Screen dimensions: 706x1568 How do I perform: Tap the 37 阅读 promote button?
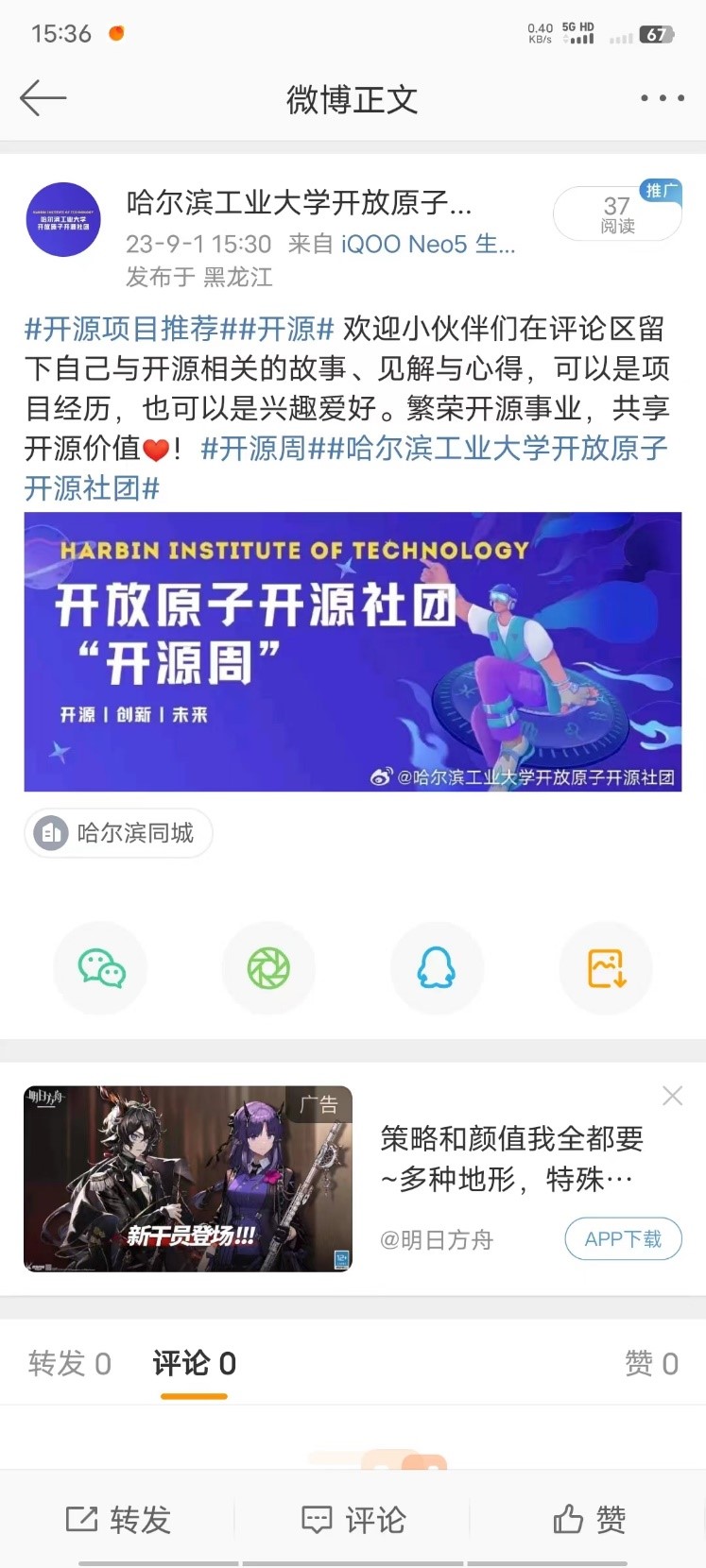pyautogui.click(x=617, y=214)
